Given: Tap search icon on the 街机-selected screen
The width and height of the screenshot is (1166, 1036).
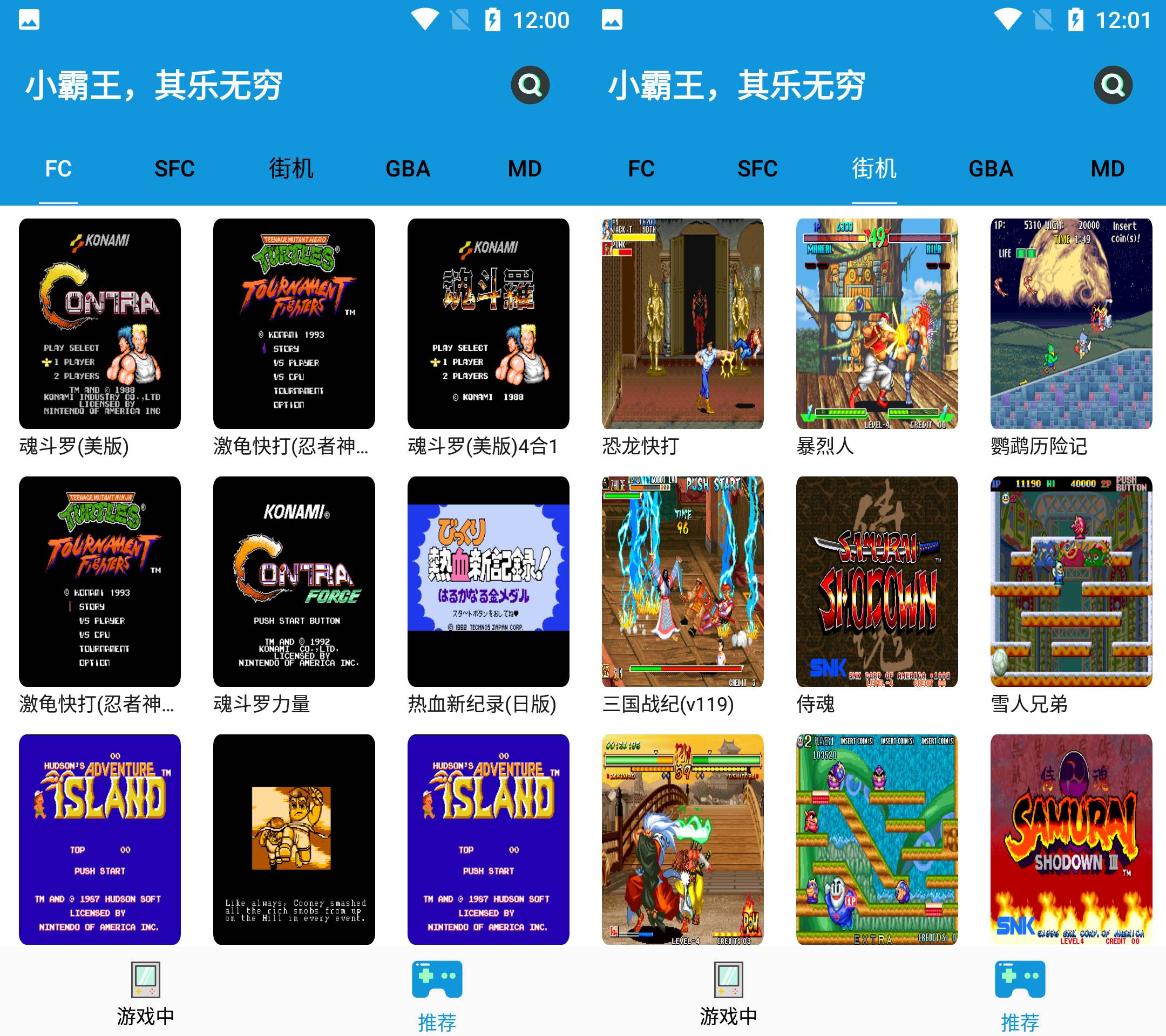Looking at the screenshot, I should click(x=1113, y=85).
